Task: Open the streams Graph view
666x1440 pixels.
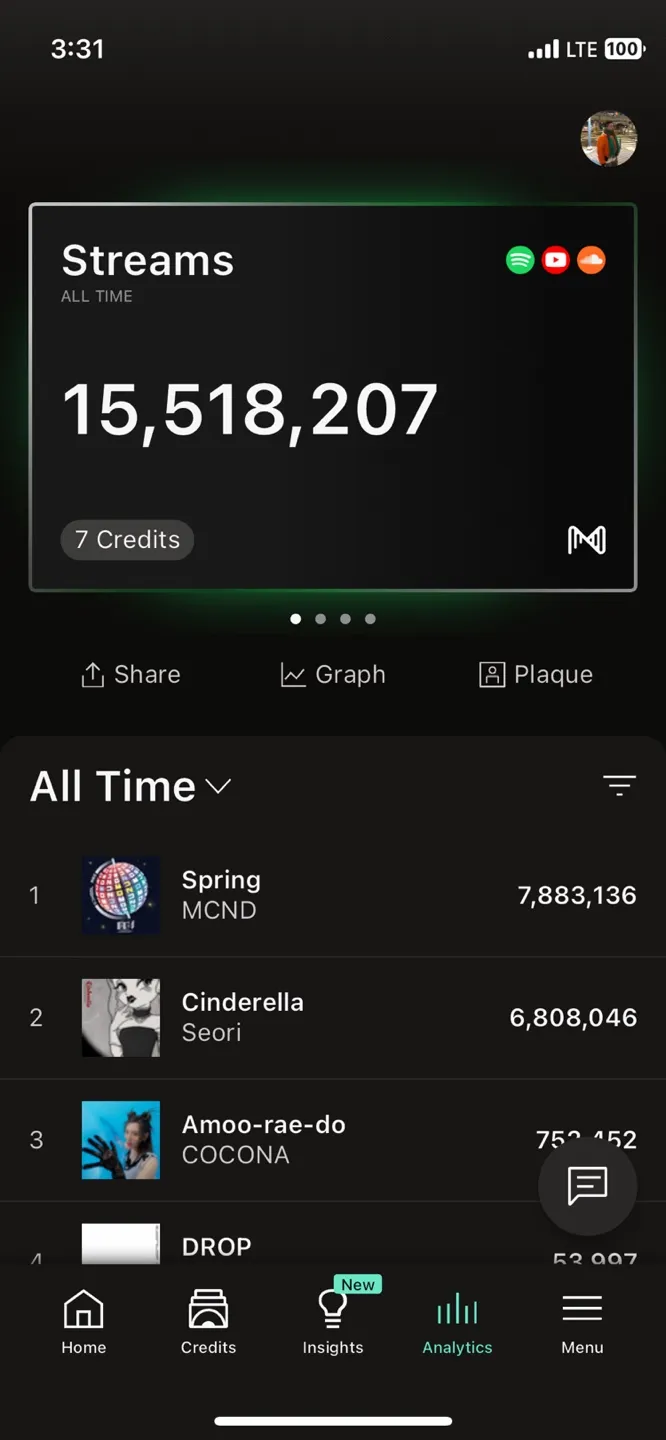Action: 333,675
